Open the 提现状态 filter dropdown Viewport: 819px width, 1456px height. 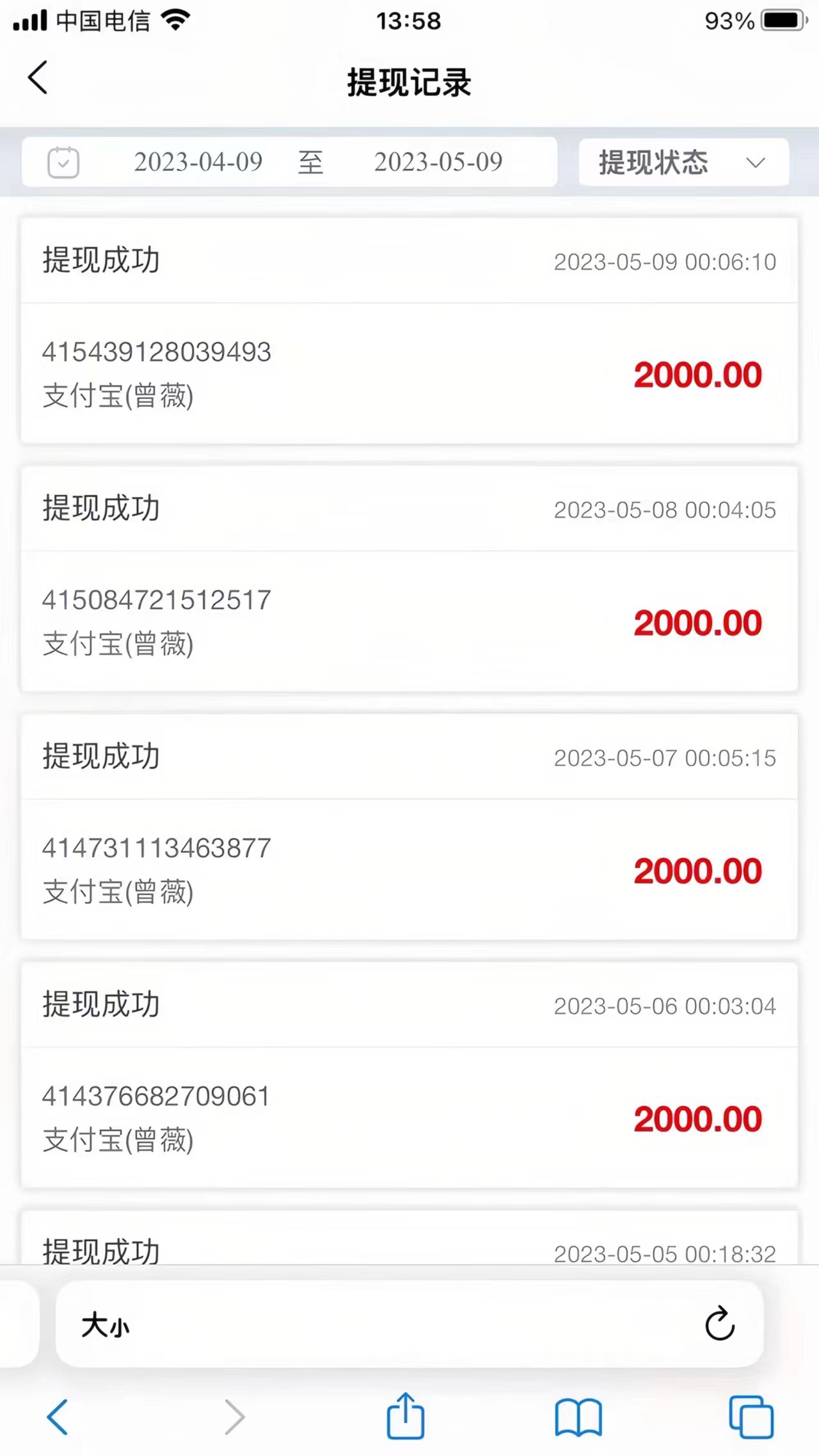tap(653, 162)
